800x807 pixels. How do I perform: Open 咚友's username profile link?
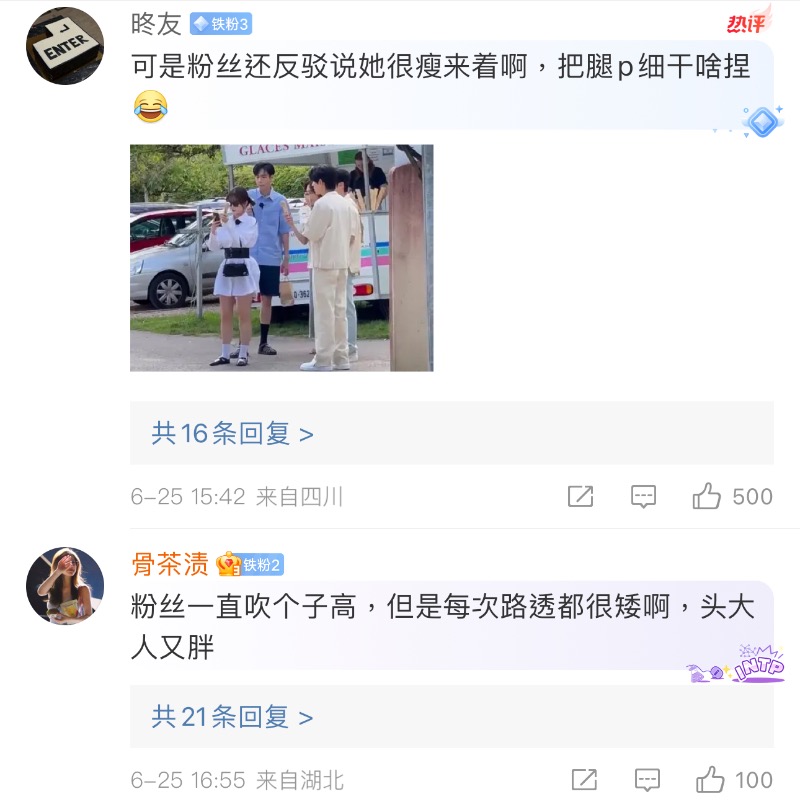tap(157, 23)
